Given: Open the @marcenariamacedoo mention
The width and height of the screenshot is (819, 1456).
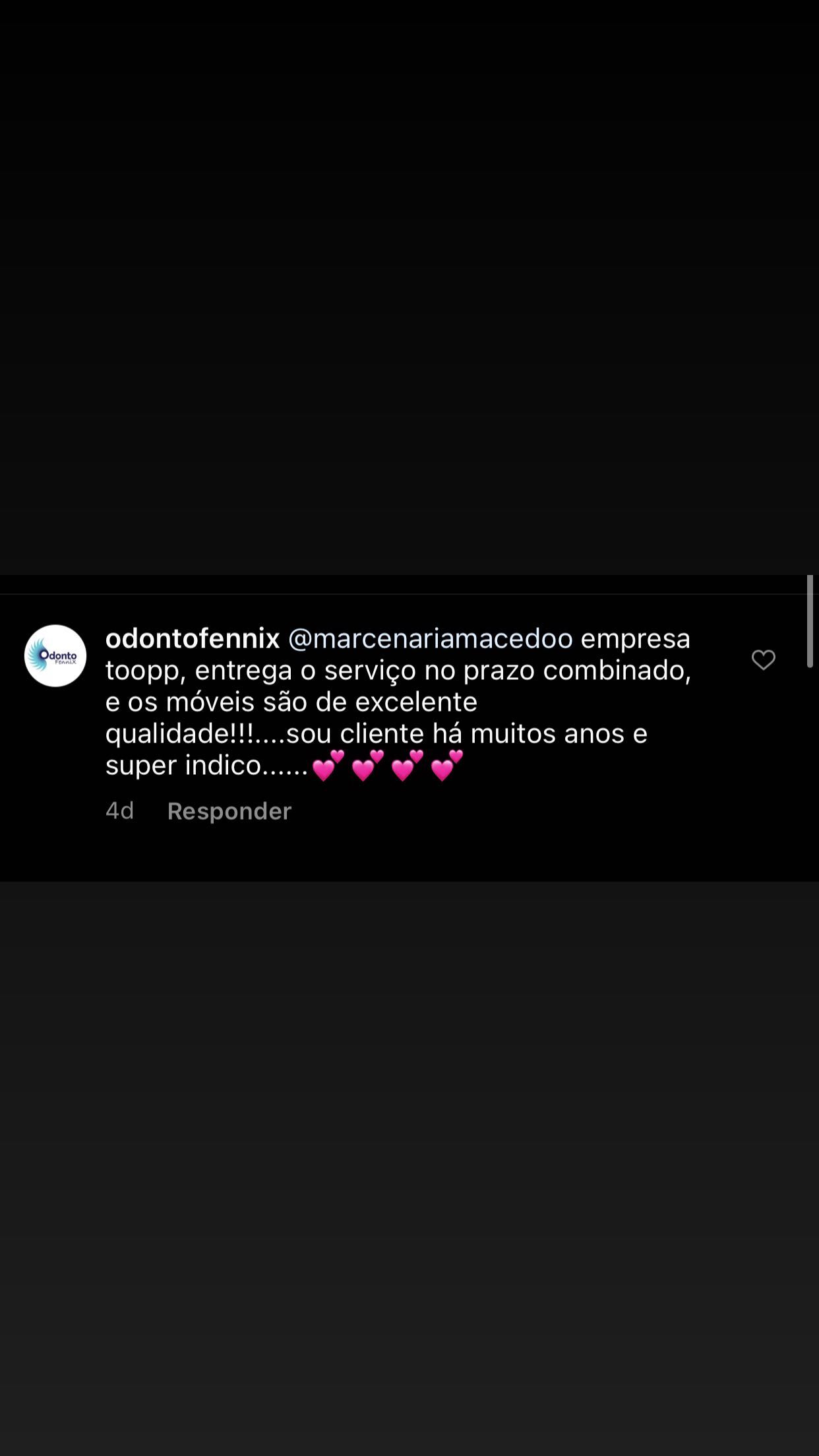Looking at the screenshot, I should [x=431, y=638].
